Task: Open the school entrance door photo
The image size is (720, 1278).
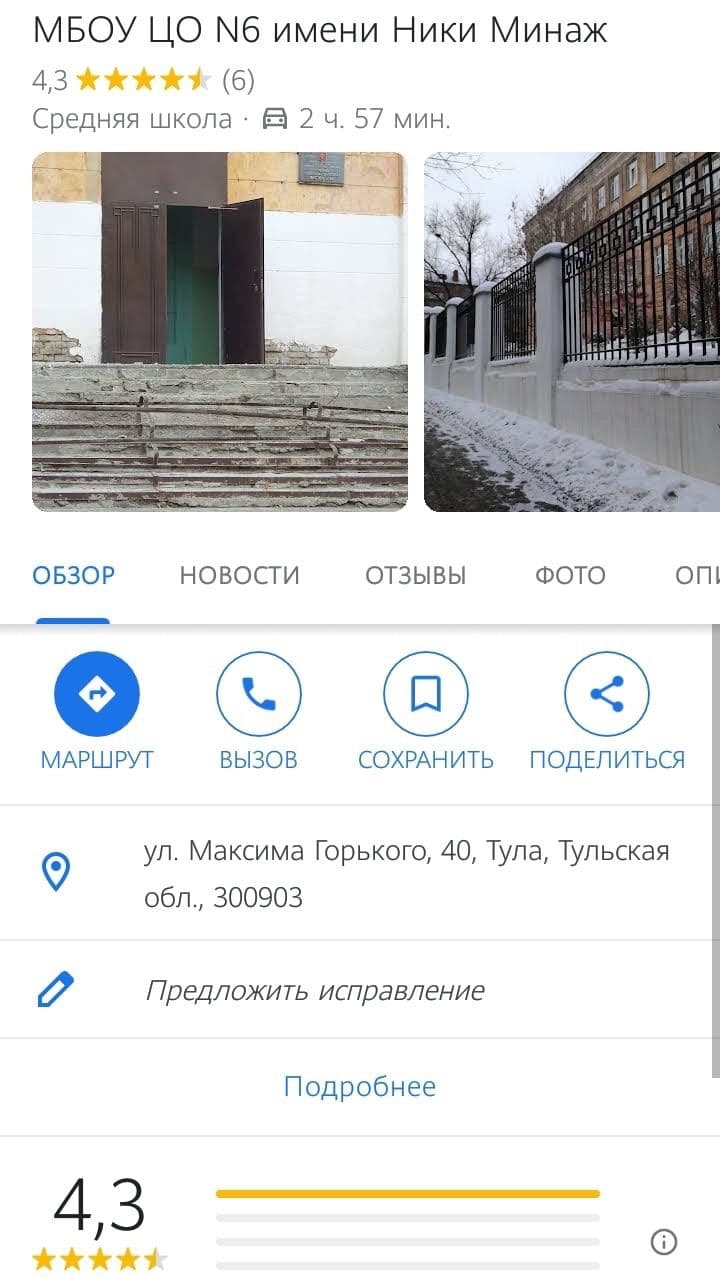Action: 219,331
